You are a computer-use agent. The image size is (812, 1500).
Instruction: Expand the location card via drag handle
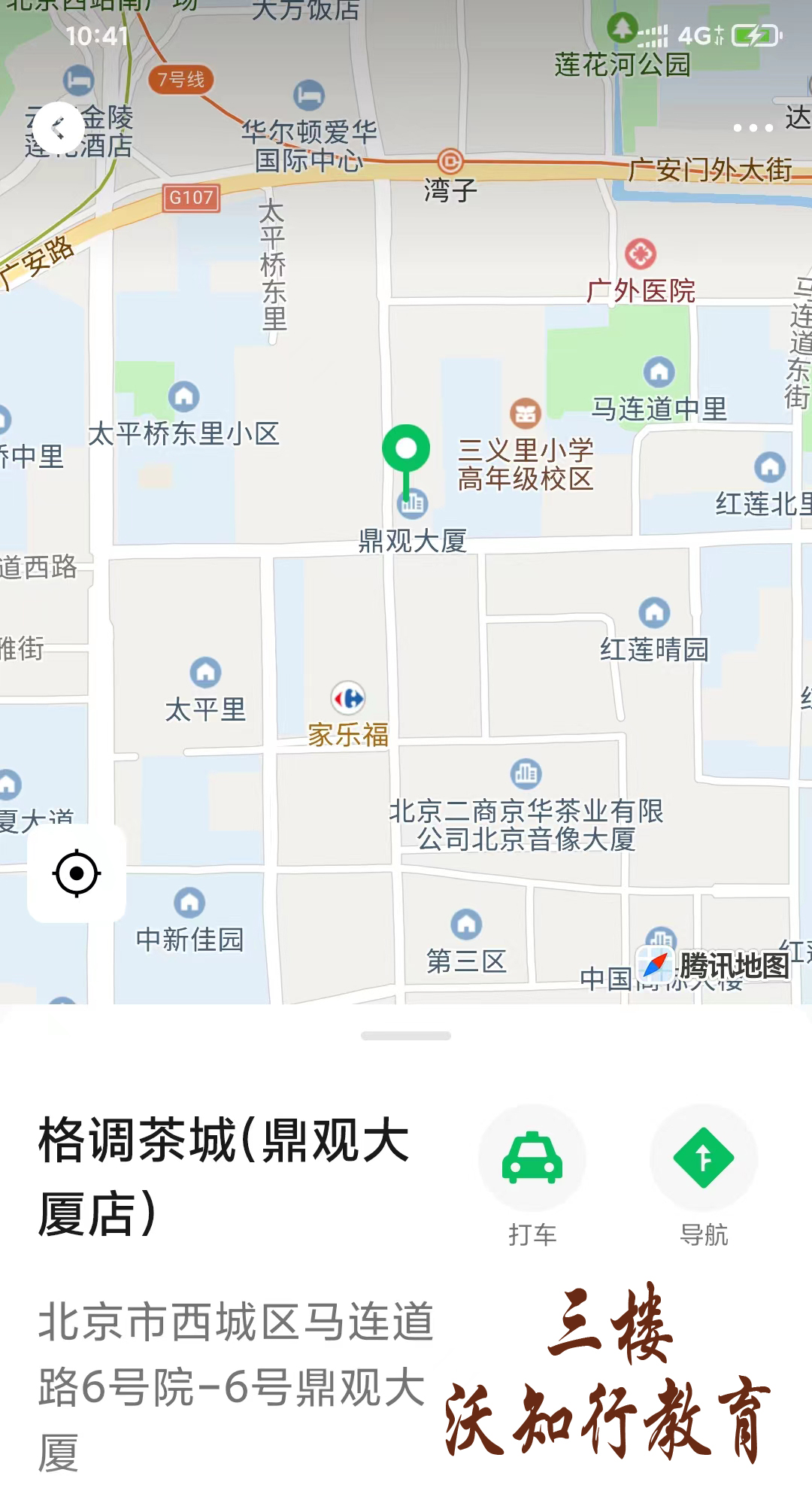(406, 1036)
